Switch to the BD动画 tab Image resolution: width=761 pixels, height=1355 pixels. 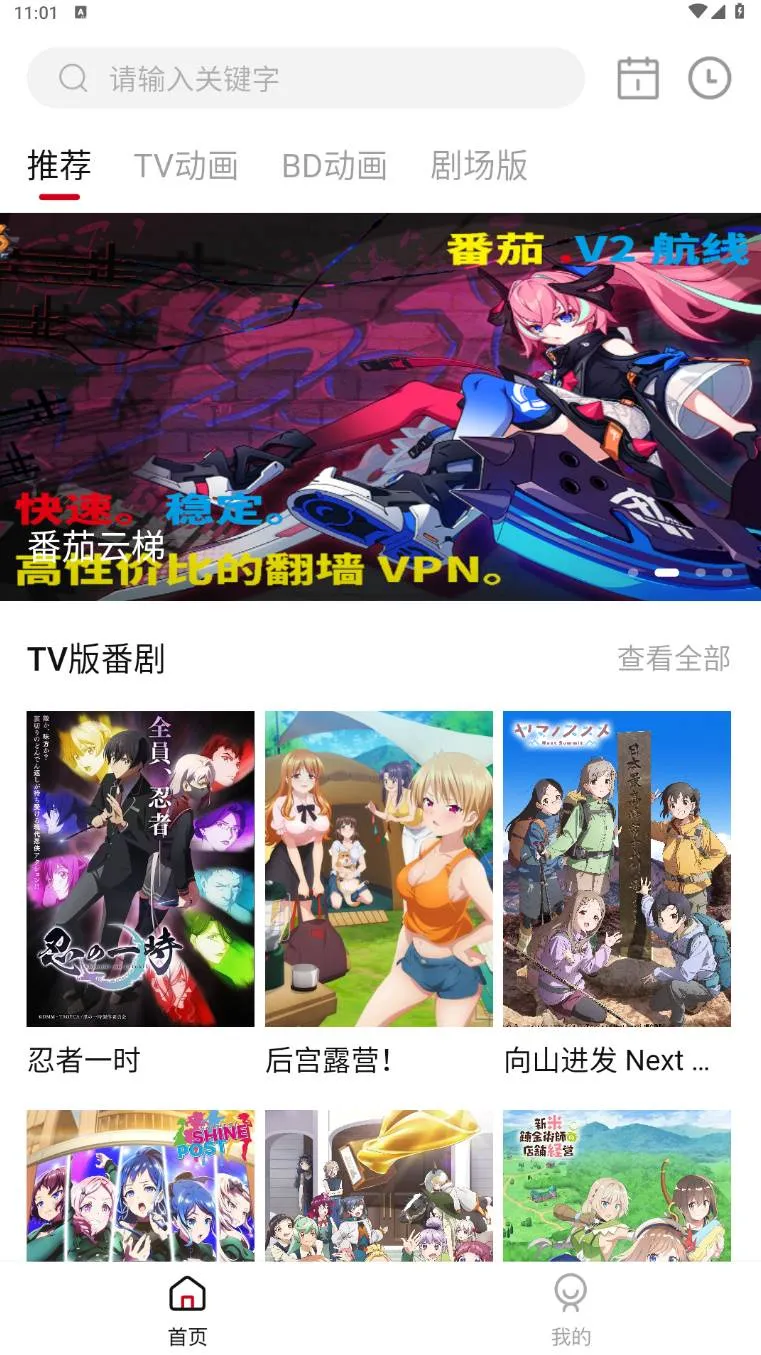335,167
